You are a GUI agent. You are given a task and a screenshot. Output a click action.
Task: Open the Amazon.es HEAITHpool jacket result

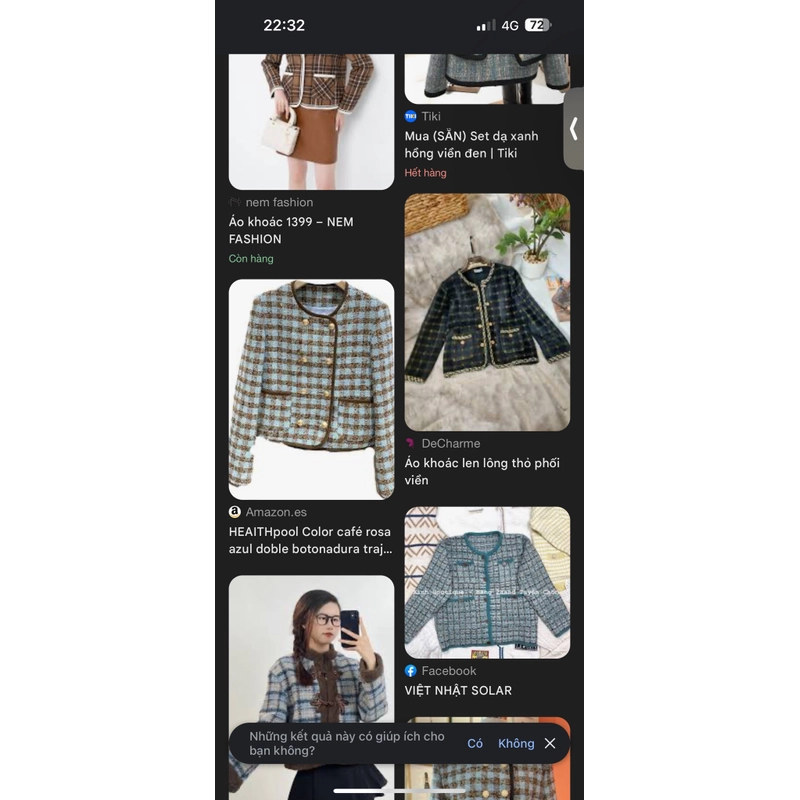[311, 389]
